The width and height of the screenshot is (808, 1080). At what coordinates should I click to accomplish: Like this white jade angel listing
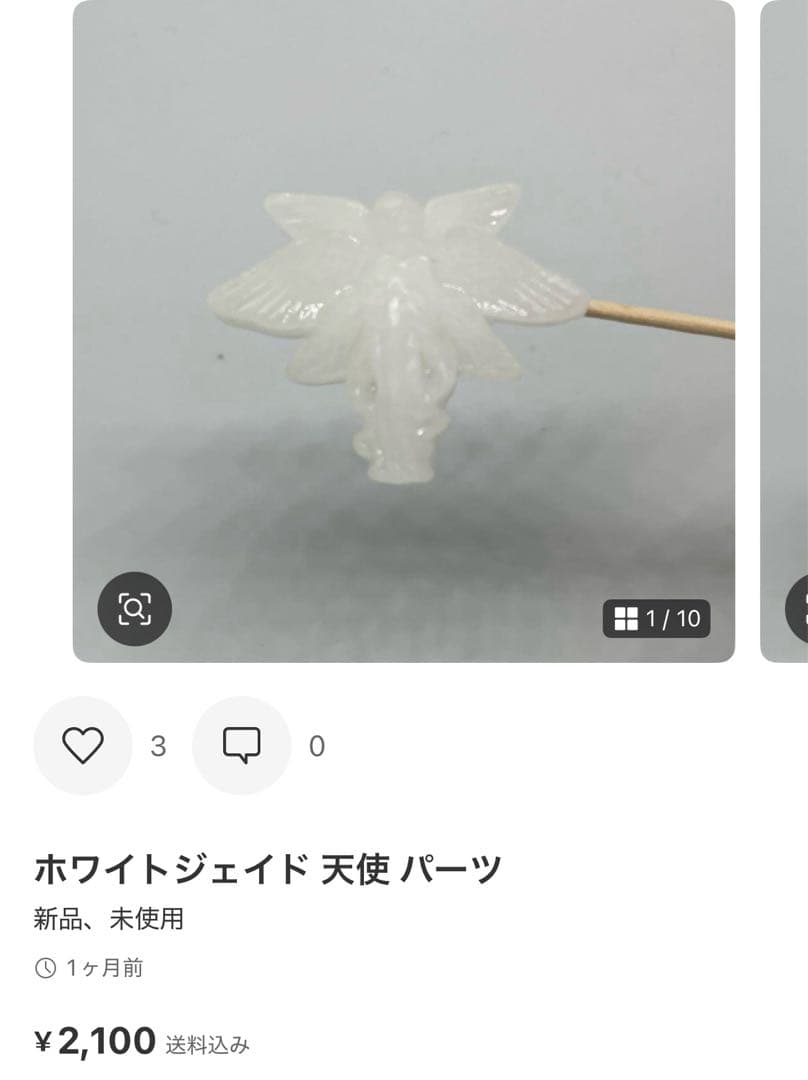(83, 746)
